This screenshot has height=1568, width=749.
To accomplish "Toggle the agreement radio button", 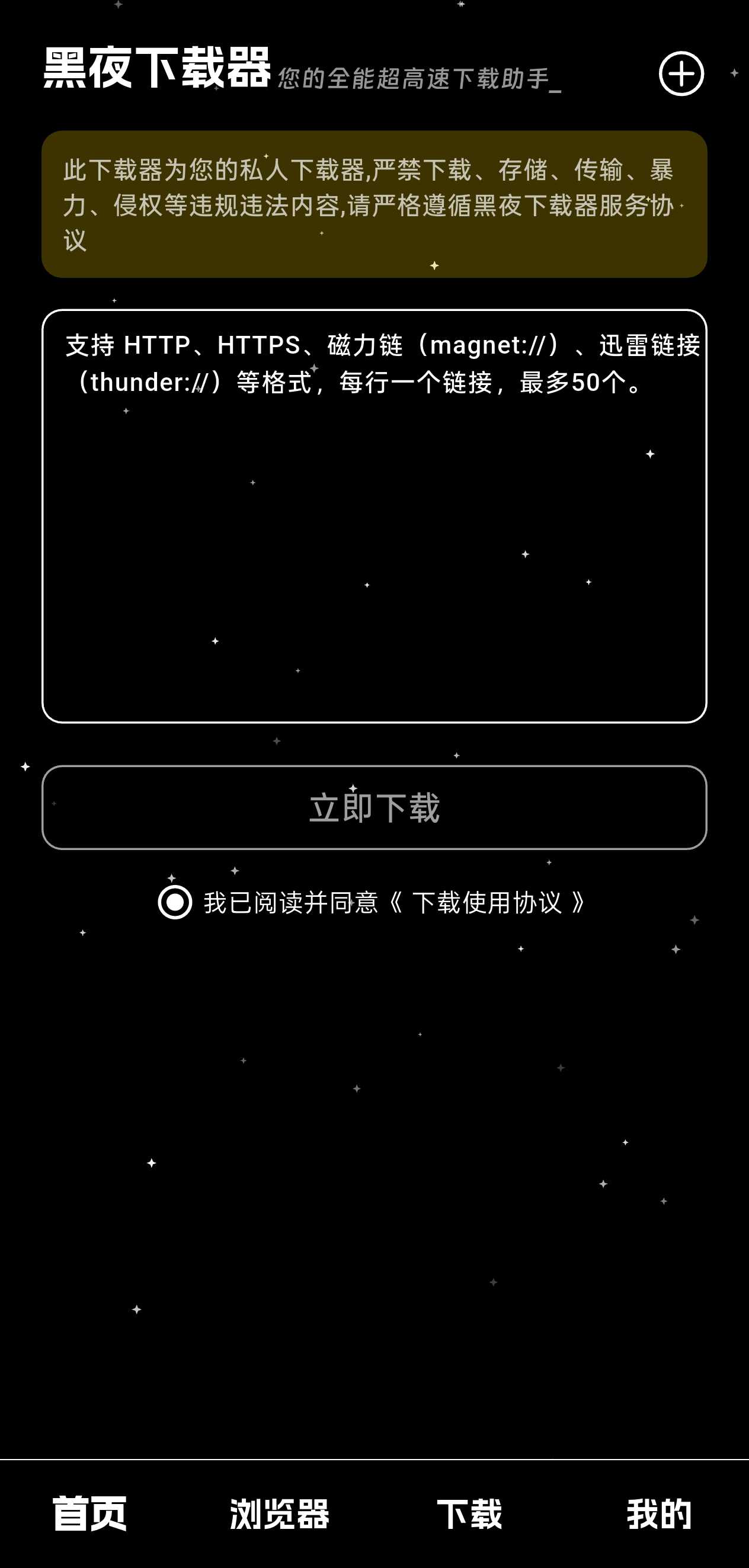I will [x=175, y=902].
